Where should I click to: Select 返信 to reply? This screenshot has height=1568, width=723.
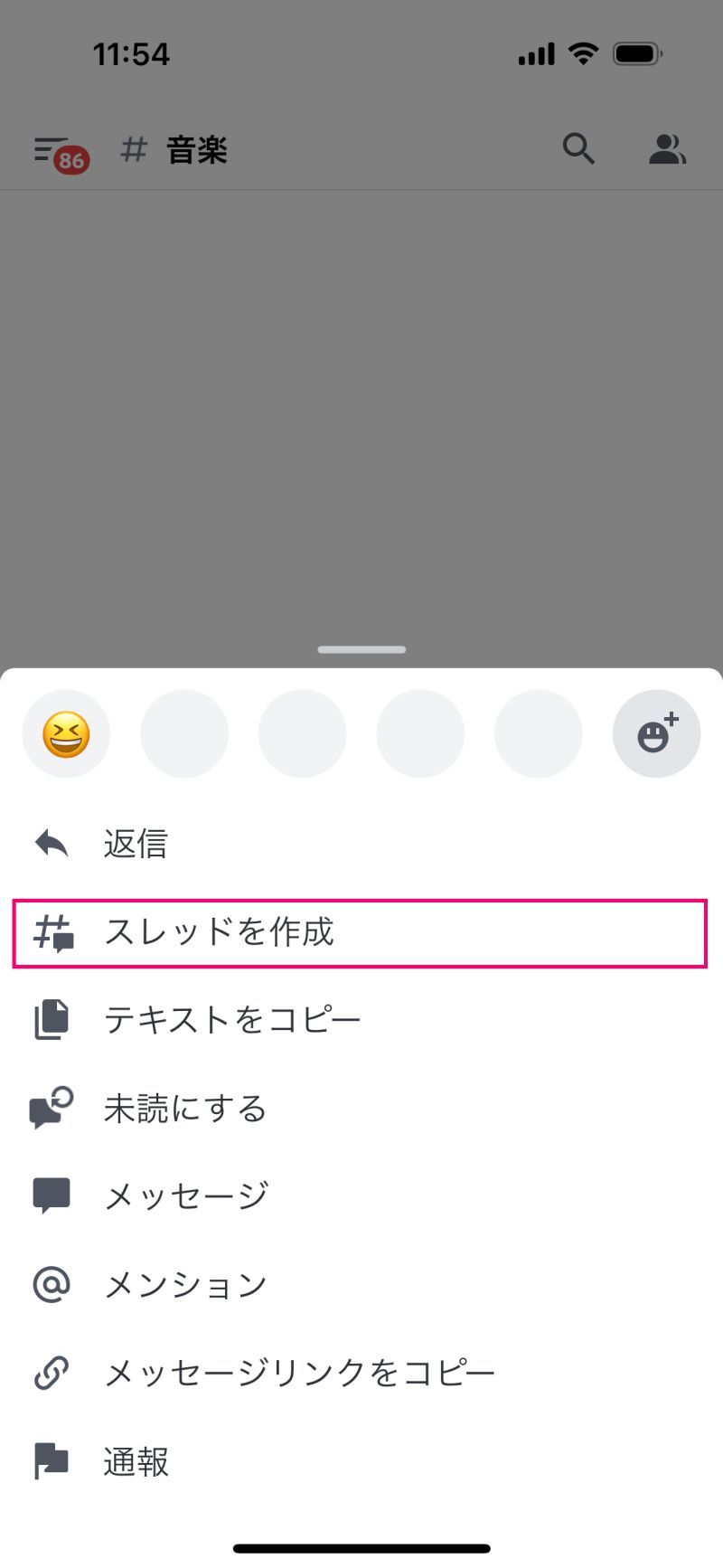tap(361, 844)
